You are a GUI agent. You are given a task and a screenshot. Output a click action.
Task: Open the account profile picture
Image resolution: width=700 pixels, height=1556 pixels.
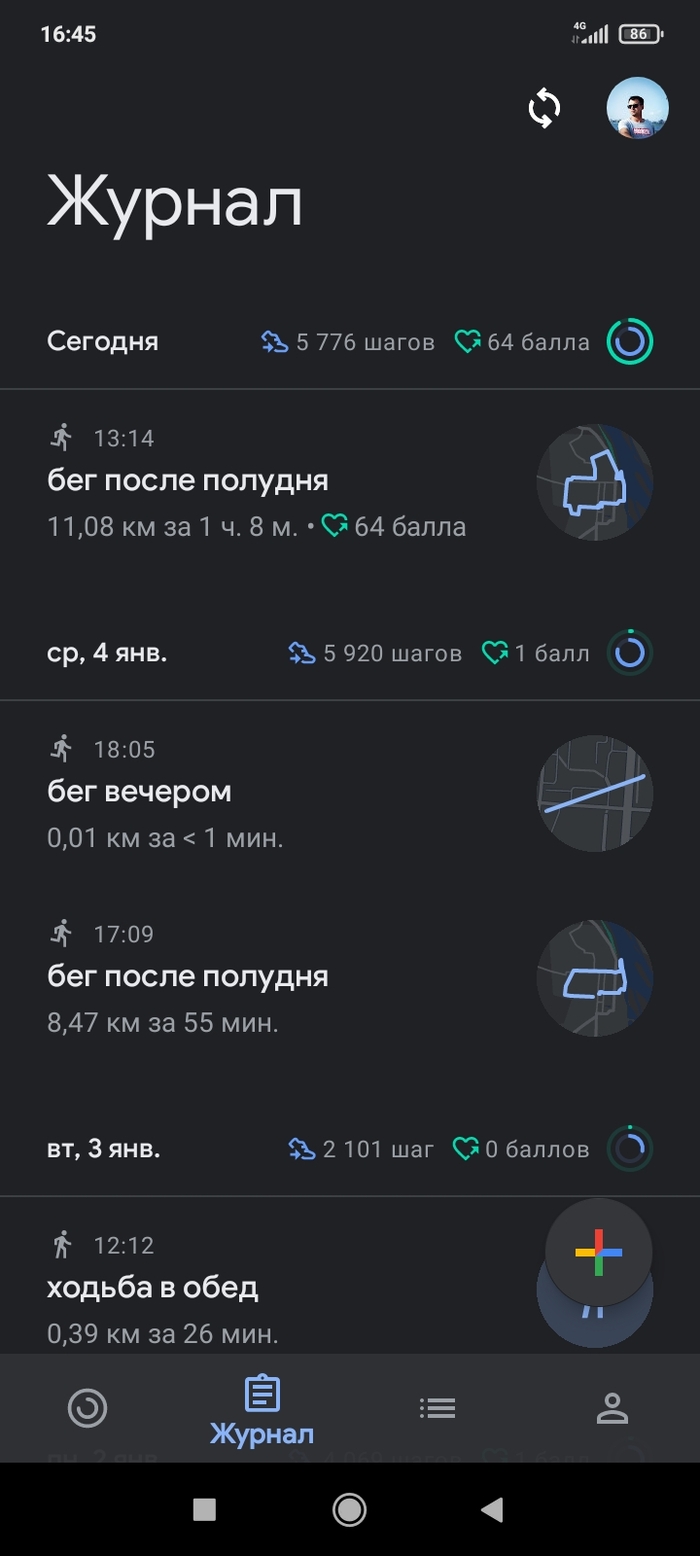637,108
